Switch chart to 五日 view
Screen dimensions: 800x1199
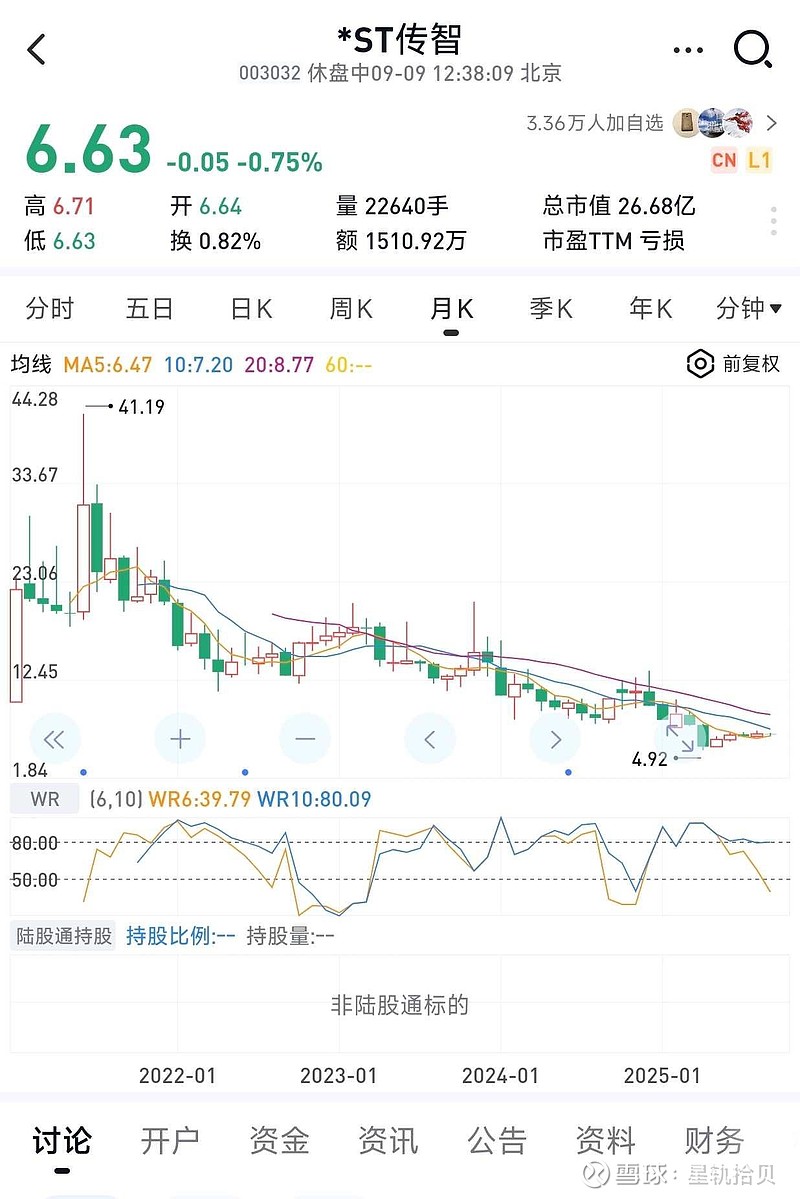click(x=150, y=309)
